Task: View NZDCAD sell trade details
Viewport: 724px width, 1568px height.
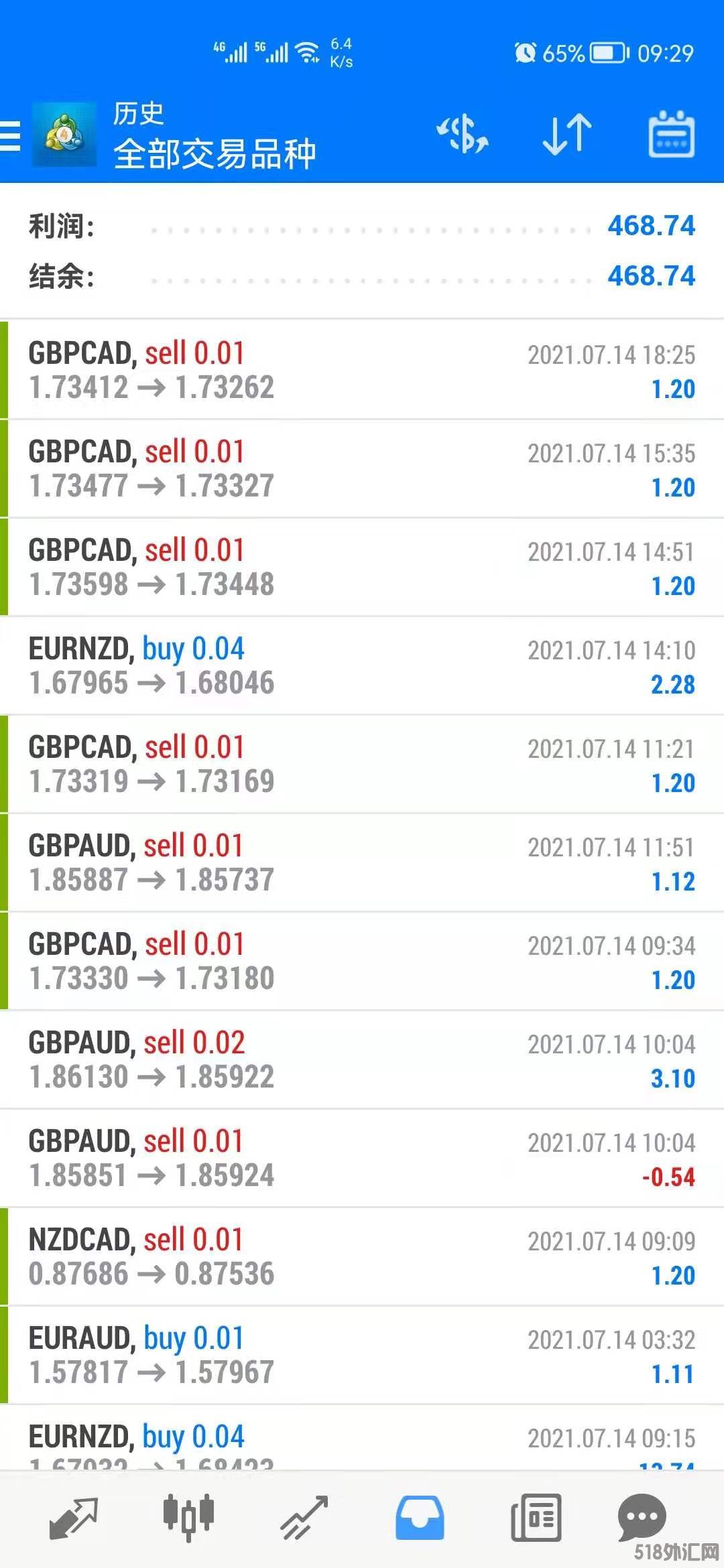Action: 362,1256
